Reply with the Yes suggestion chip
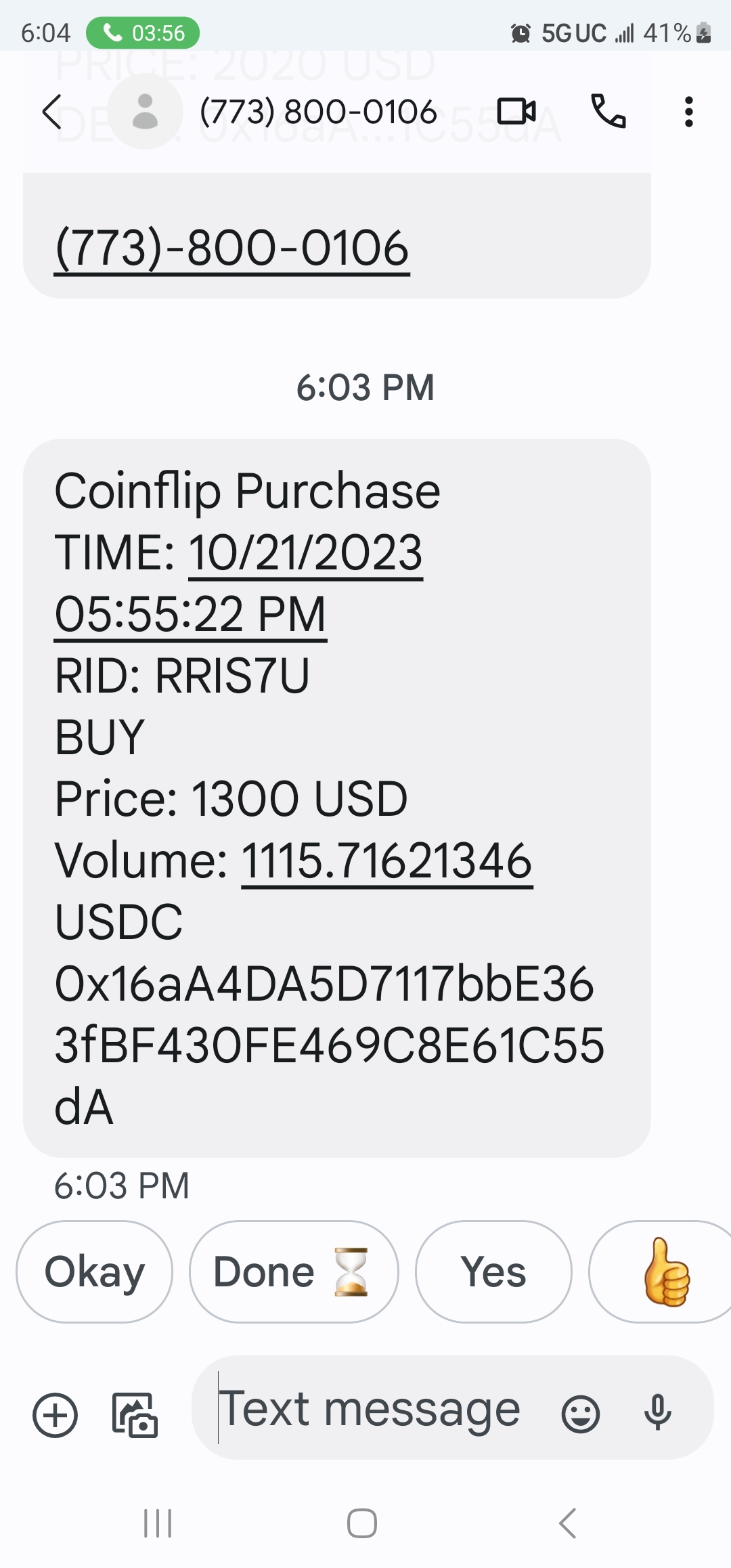 [493, 1272]
